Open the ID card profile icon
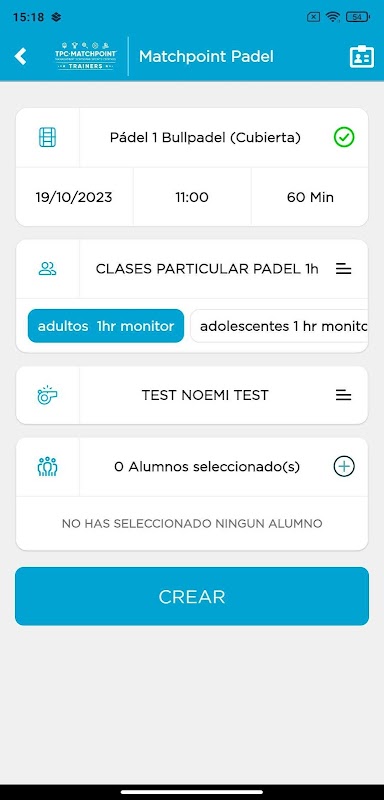384x800 pixels. click(362, 57)
